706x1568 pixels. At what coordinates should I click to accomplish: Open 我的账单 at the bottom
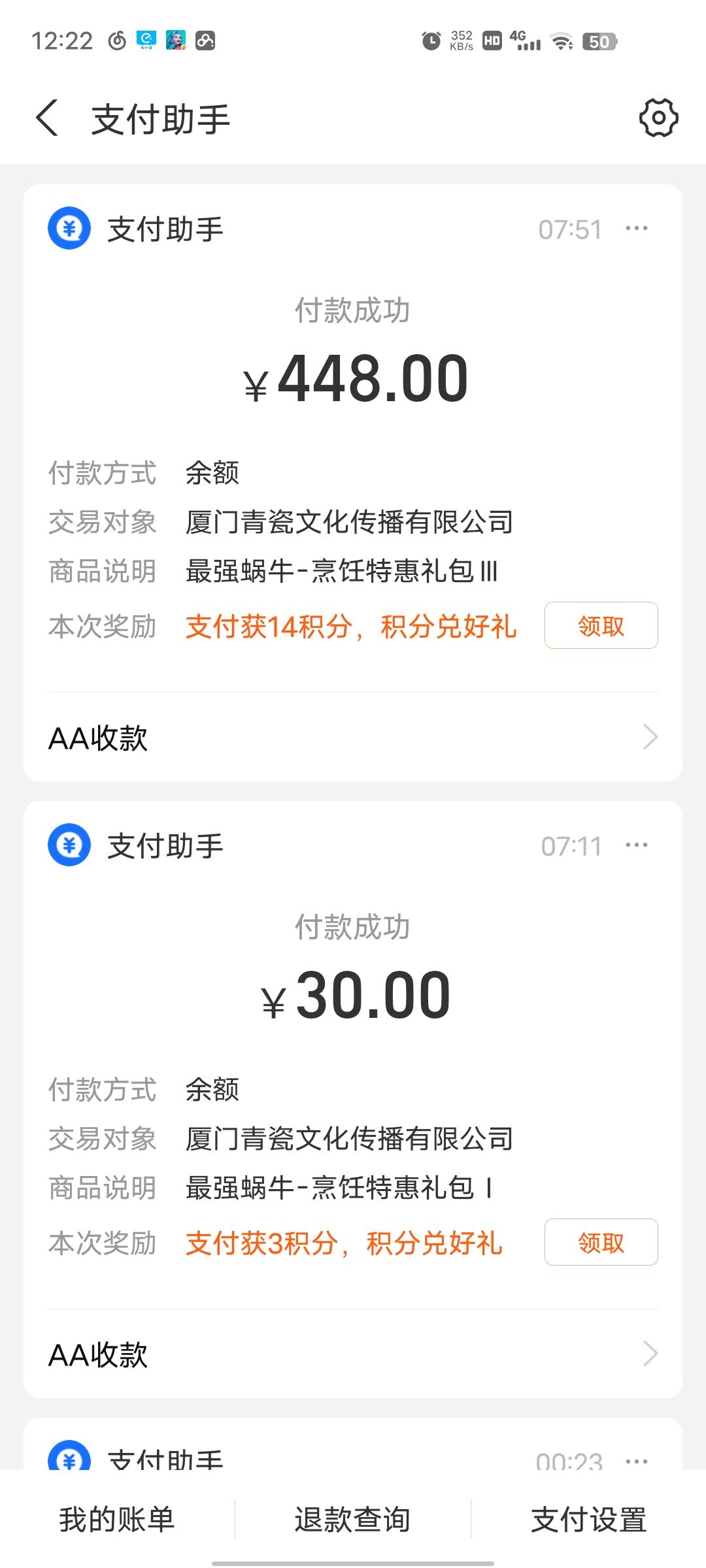117,1519
